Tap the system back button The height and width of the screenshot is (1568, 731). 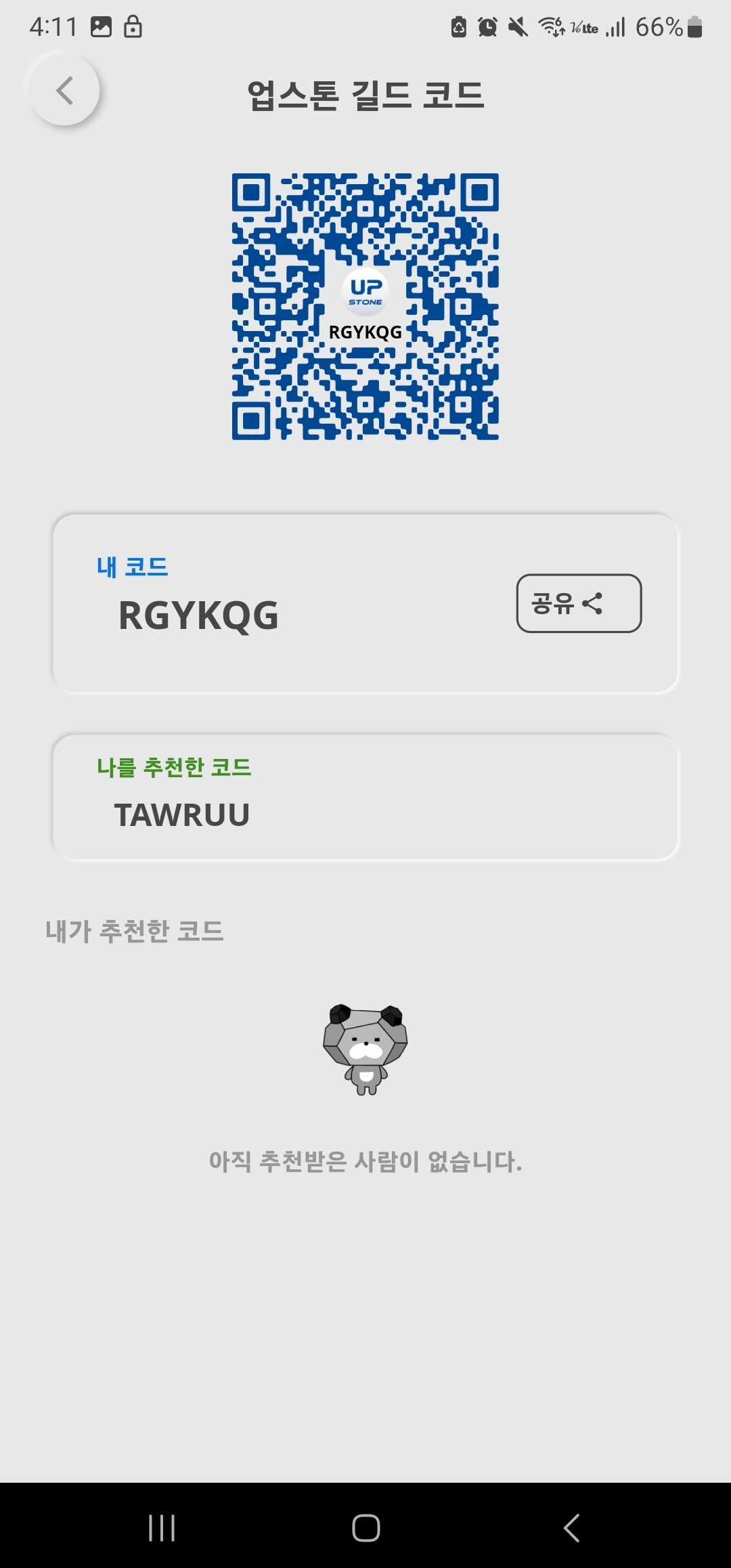(572, 1528)
